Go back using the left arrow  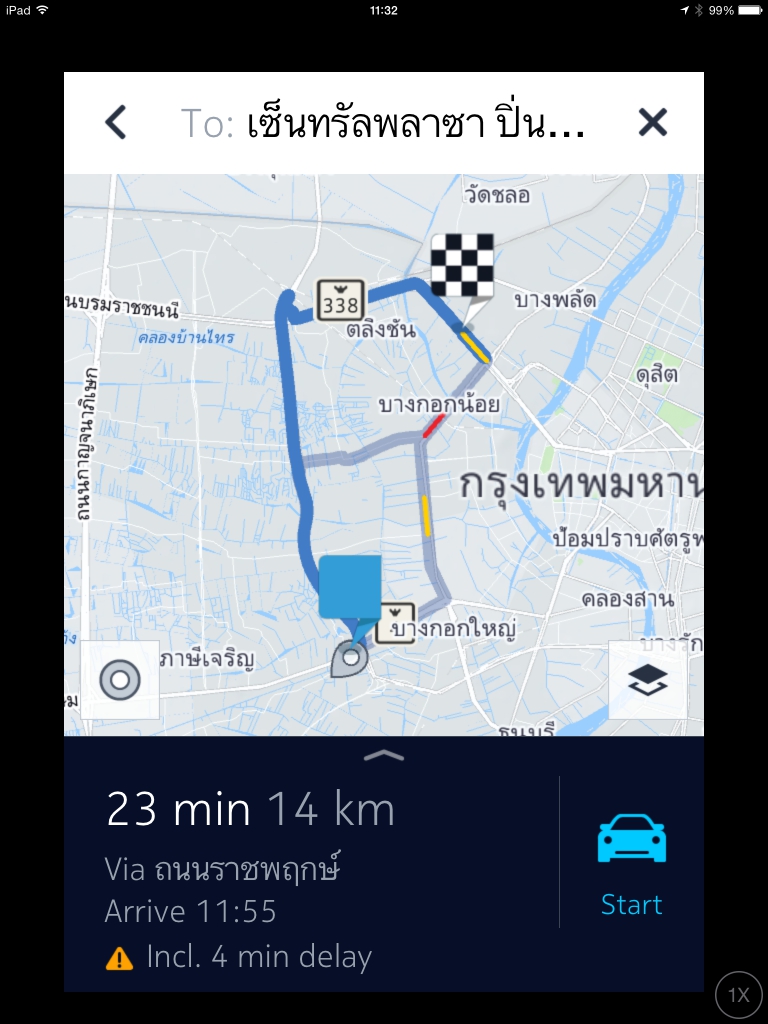(x=116, y=123)
